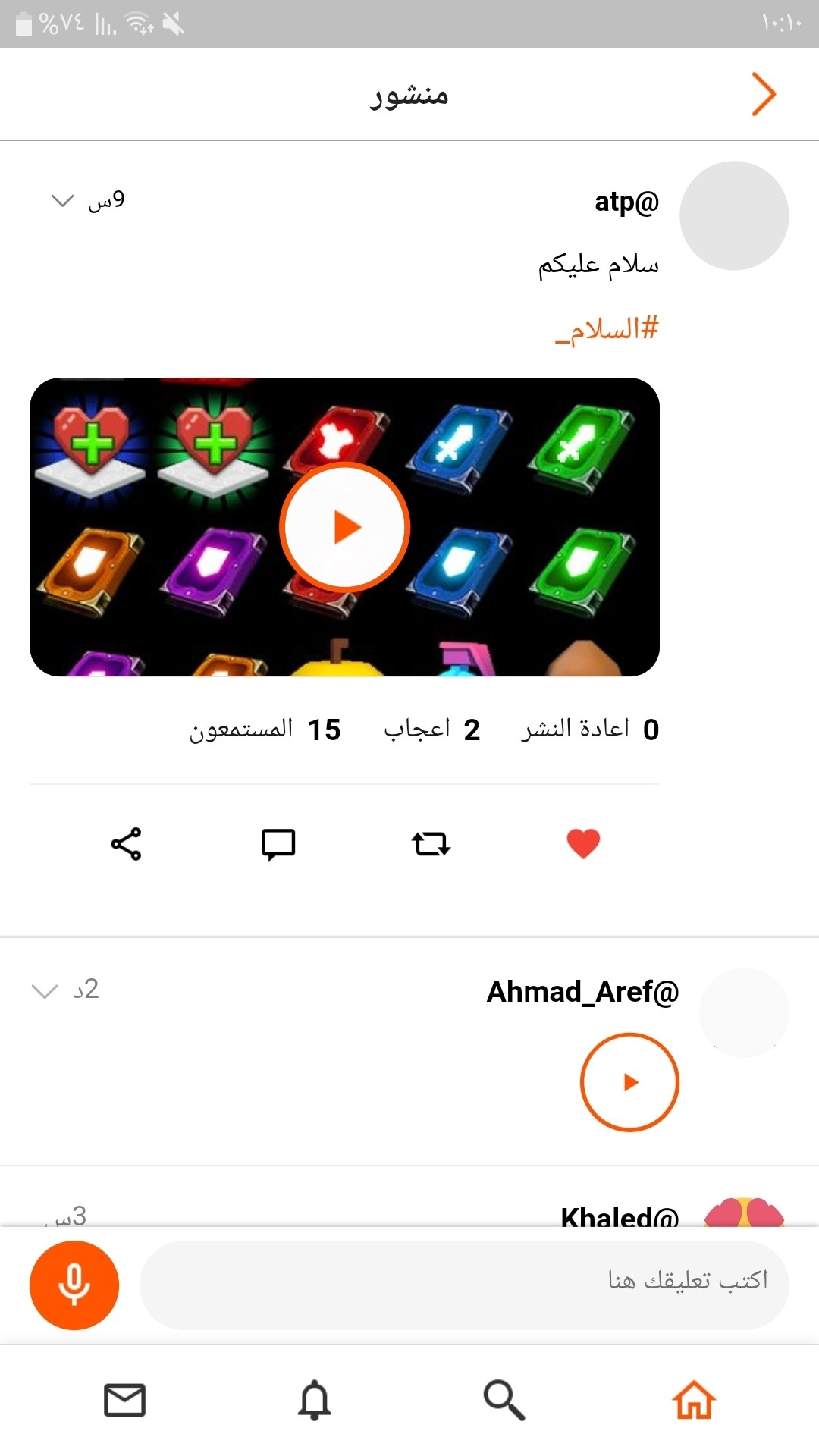Open comments on atp's post

[x=278, y=843]
